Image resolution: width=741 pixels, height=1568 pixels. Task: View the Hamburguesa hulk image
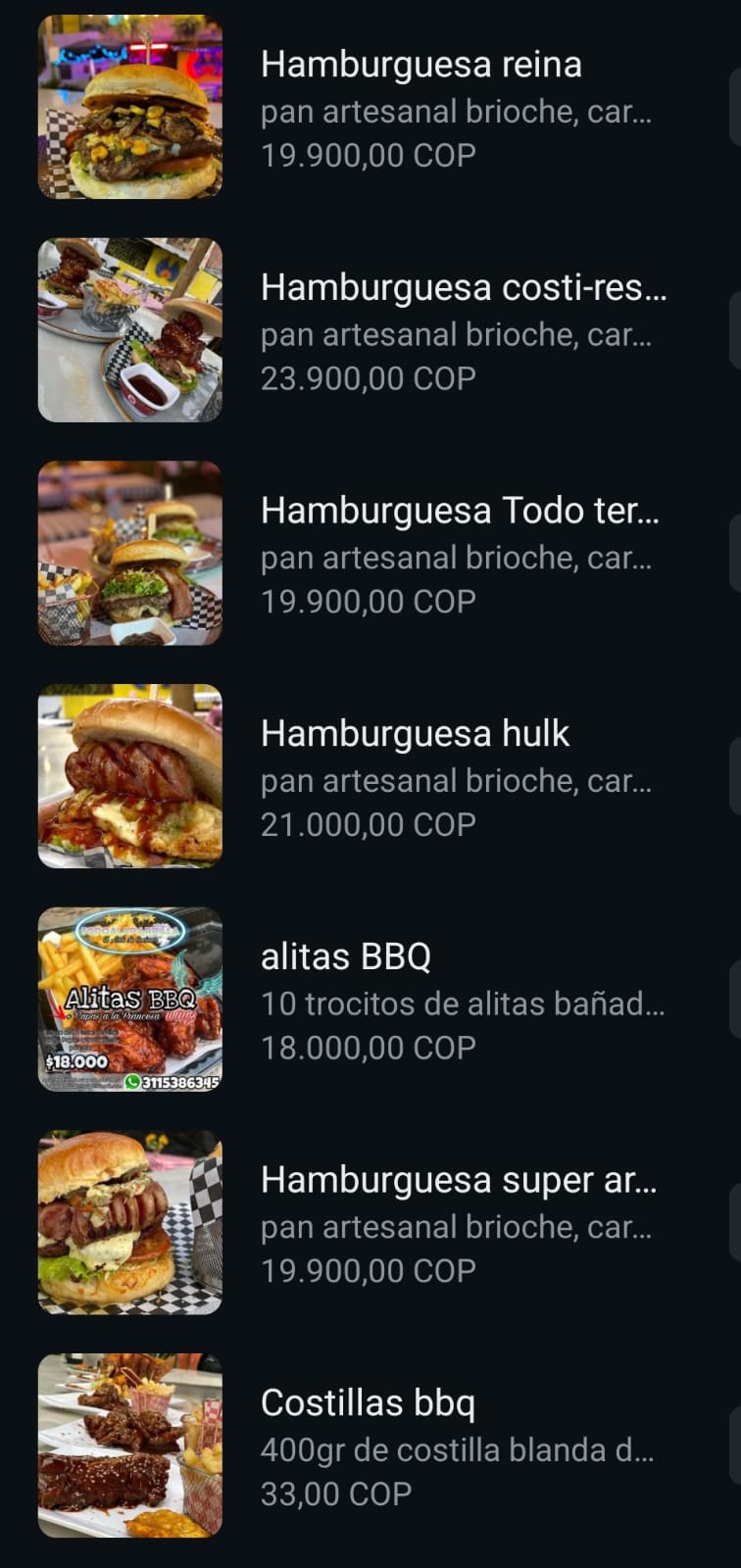click(130, 776)
